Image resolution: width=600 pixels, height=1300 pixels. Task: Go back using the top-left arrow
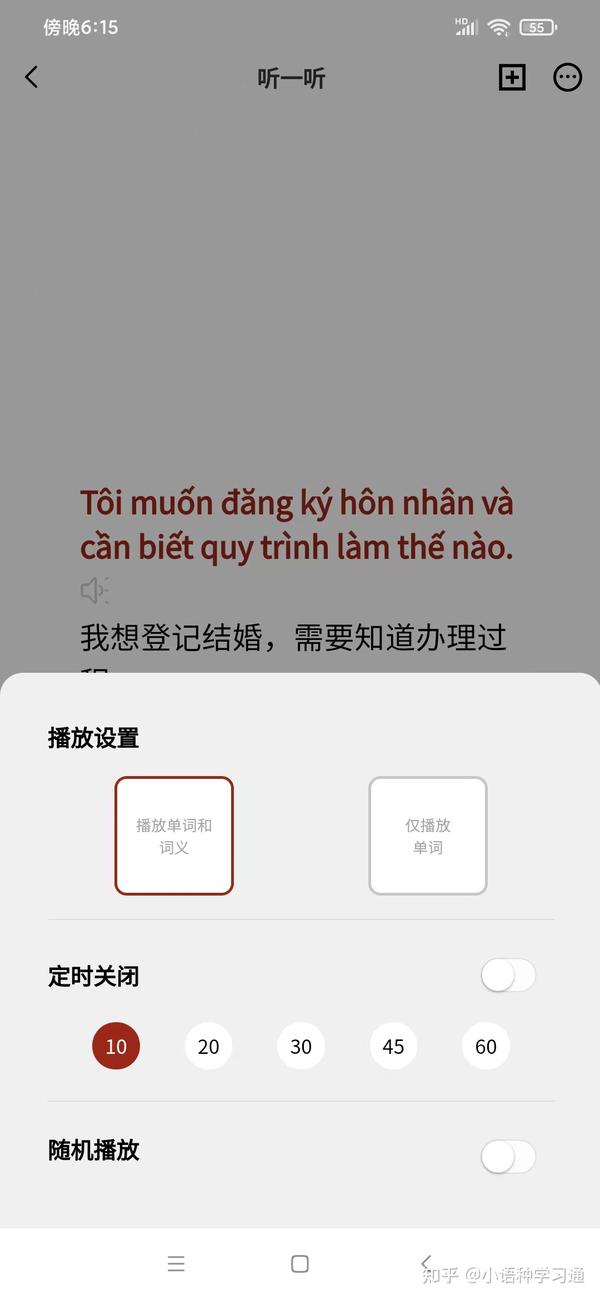[x=31, y=77]
